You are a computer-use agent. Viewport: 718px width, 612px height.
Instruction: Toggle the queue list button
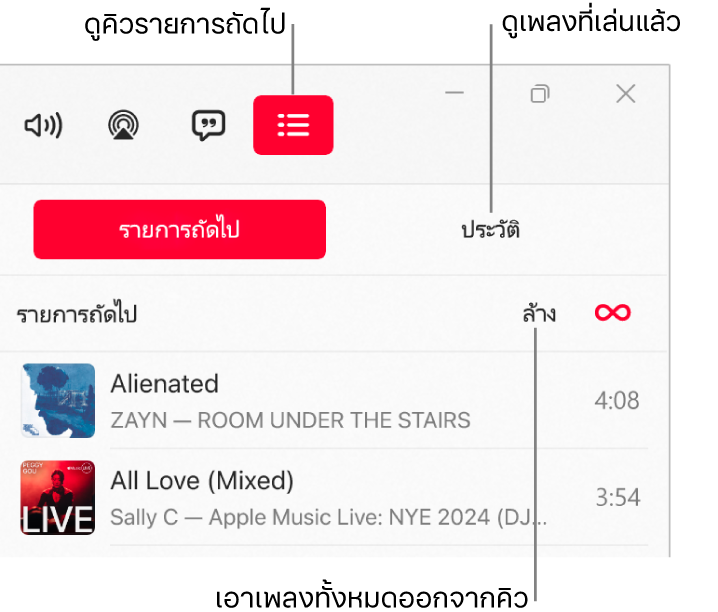pyautogui.click(x=293, y=125)
